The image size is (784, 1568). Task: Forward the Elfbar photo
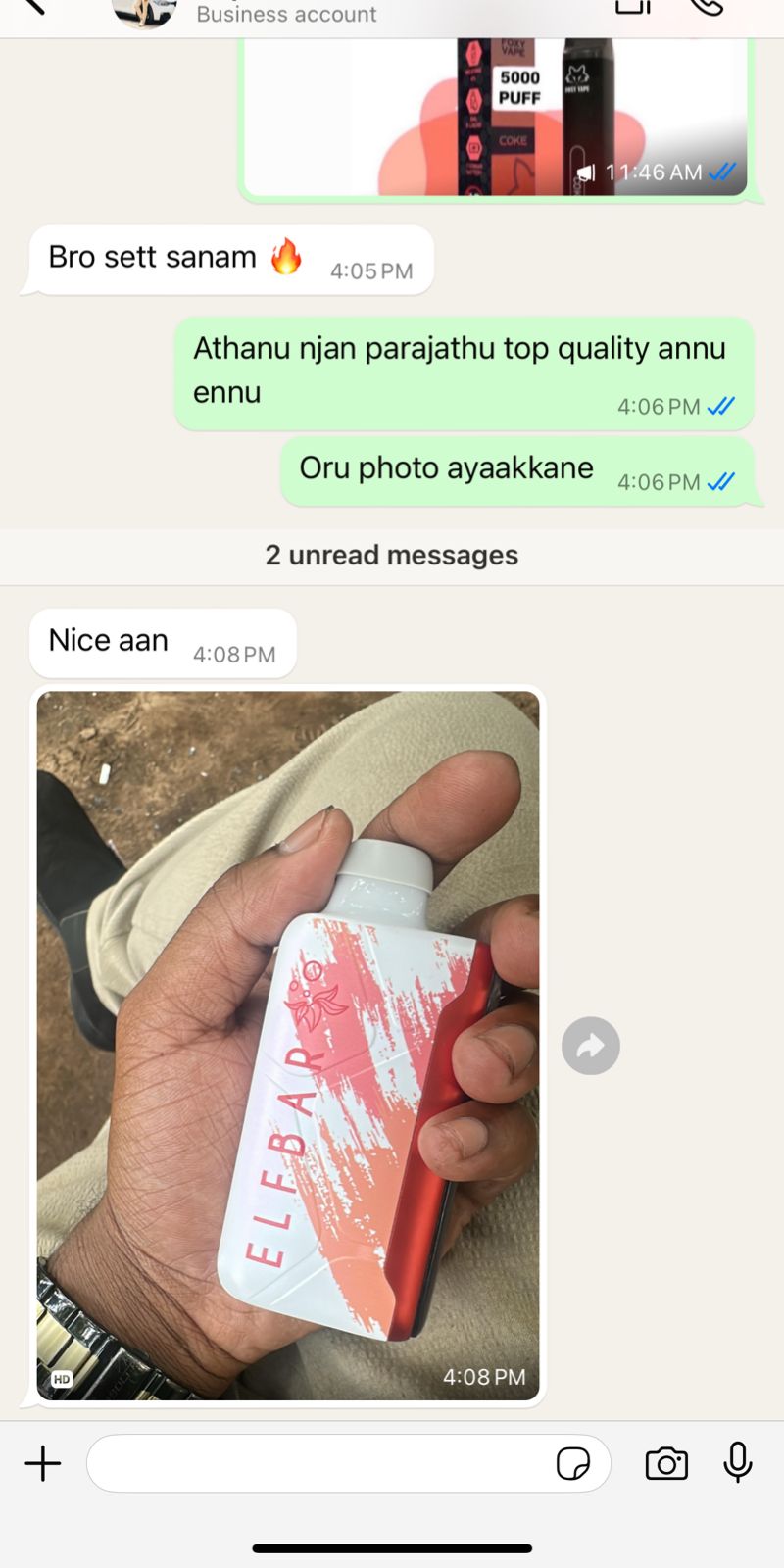click(590, 1047)
